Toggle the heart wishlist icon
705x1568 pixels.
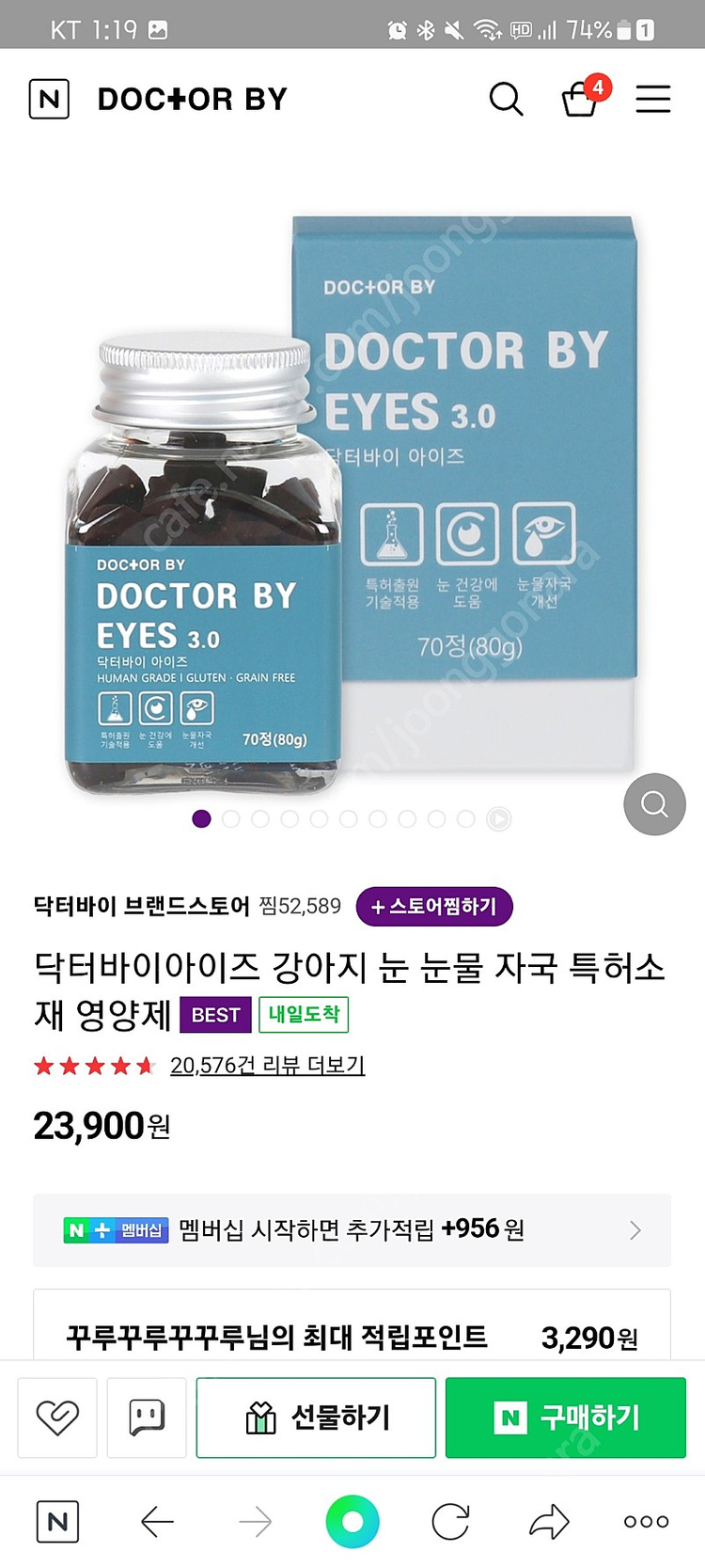[x=56, y=1417]
